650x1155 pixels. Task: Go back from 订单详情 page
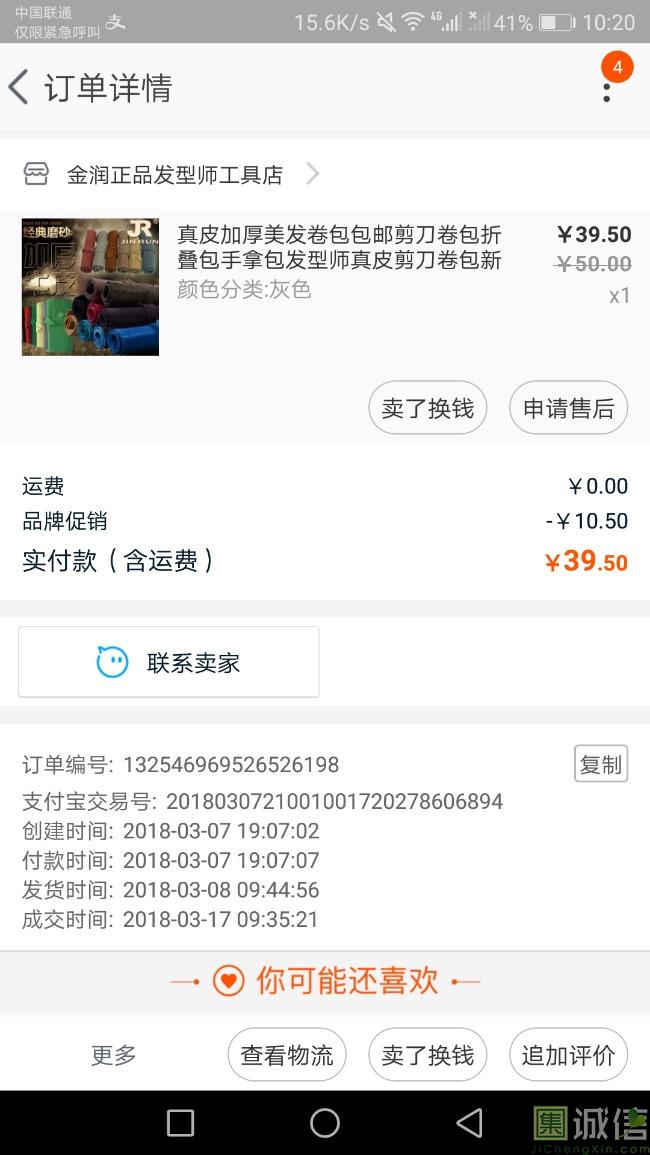[20, 88]
